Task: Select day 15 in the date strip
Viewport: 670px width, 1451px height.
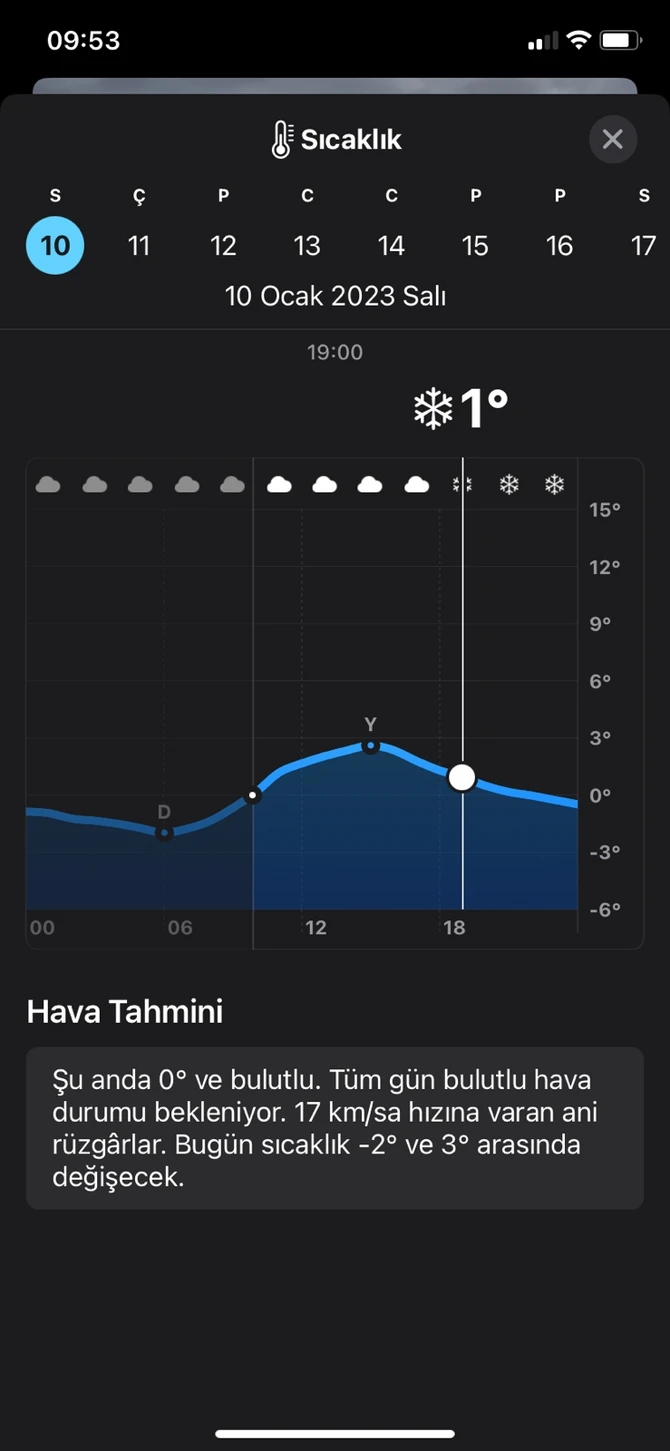Action: point(475,245)
